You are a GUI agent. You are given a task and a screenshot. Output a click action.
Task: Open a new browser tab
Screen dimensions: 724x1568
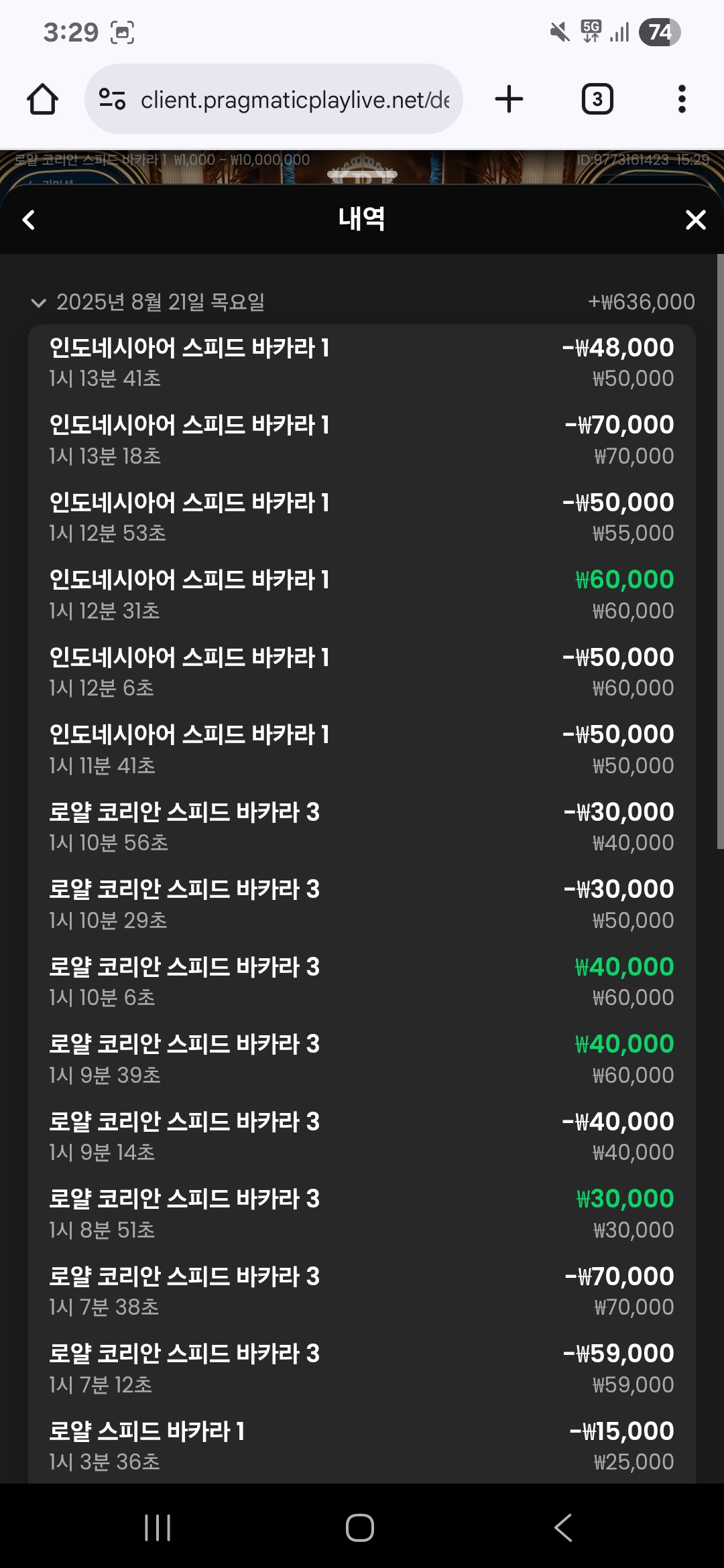[509, 100]
